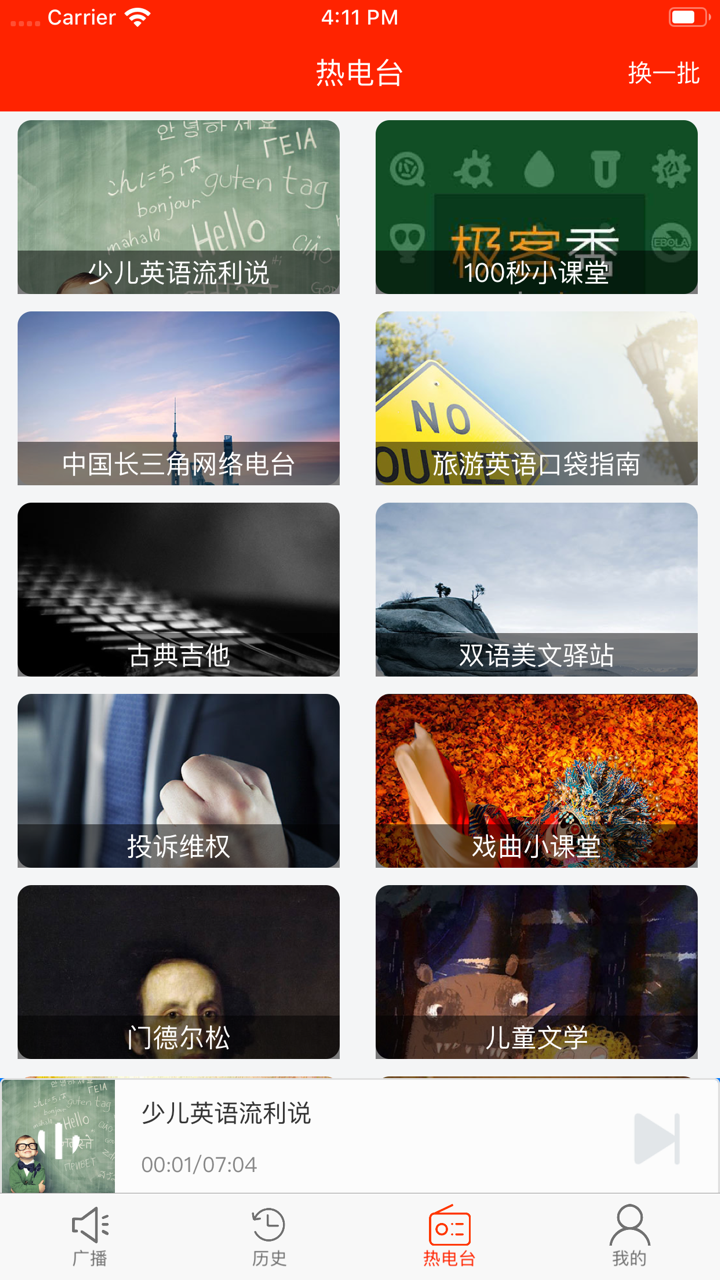Select the 投诉维权 channel
Image resolution: width=720 pixels, height=1280 pixels.
point(178,780)
